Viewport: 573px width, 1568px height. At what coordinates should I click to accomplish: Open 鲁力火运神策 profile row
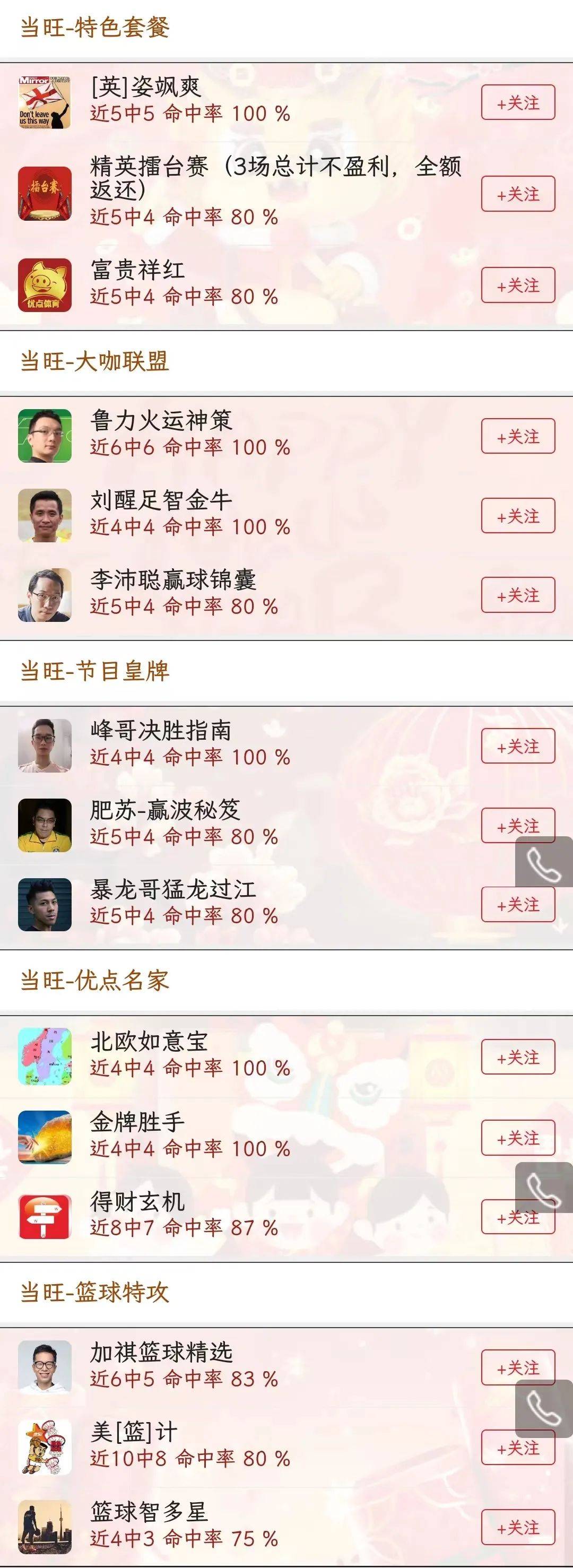click(x=161, y=421)
